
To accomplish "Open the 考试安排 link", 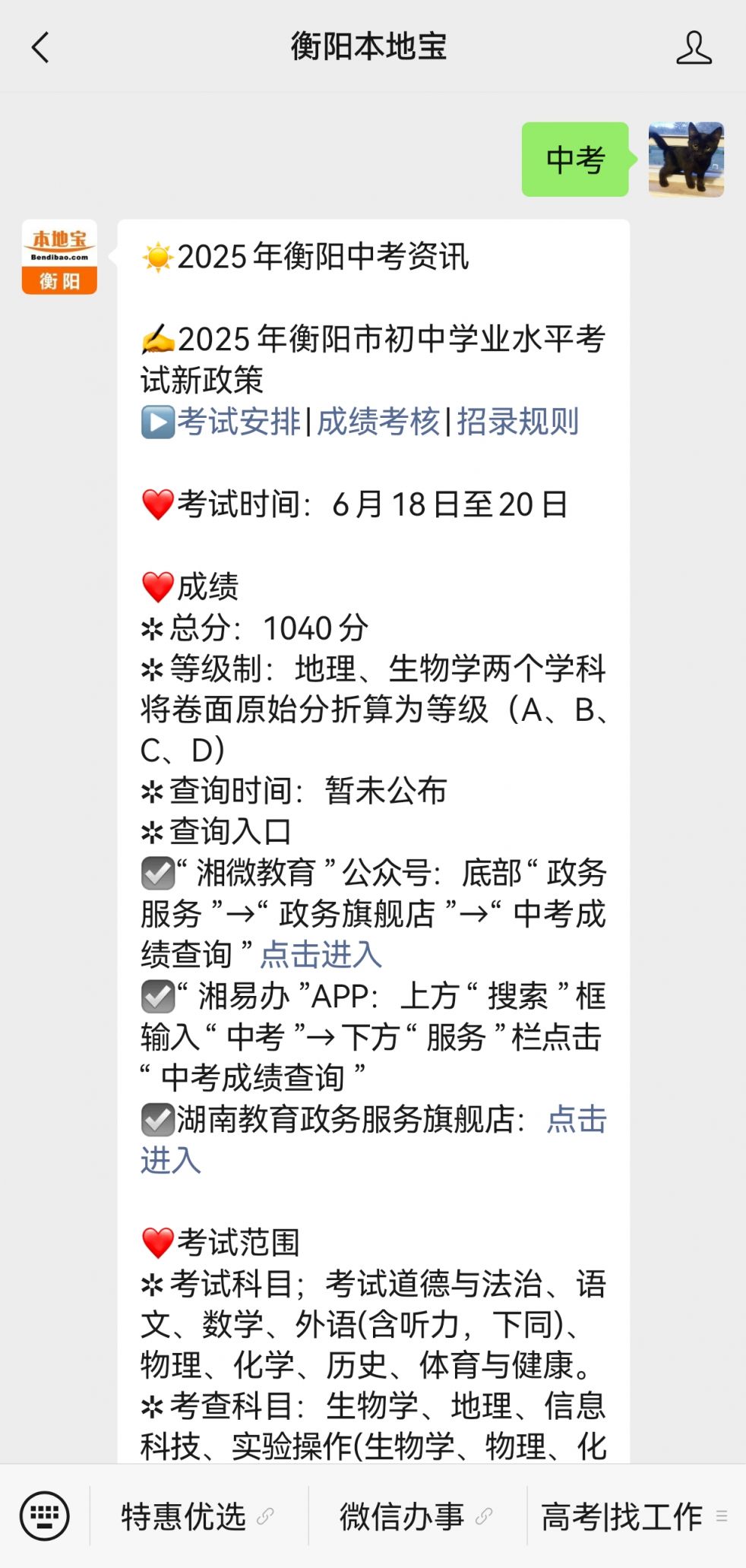I will [x=239, y=422].
